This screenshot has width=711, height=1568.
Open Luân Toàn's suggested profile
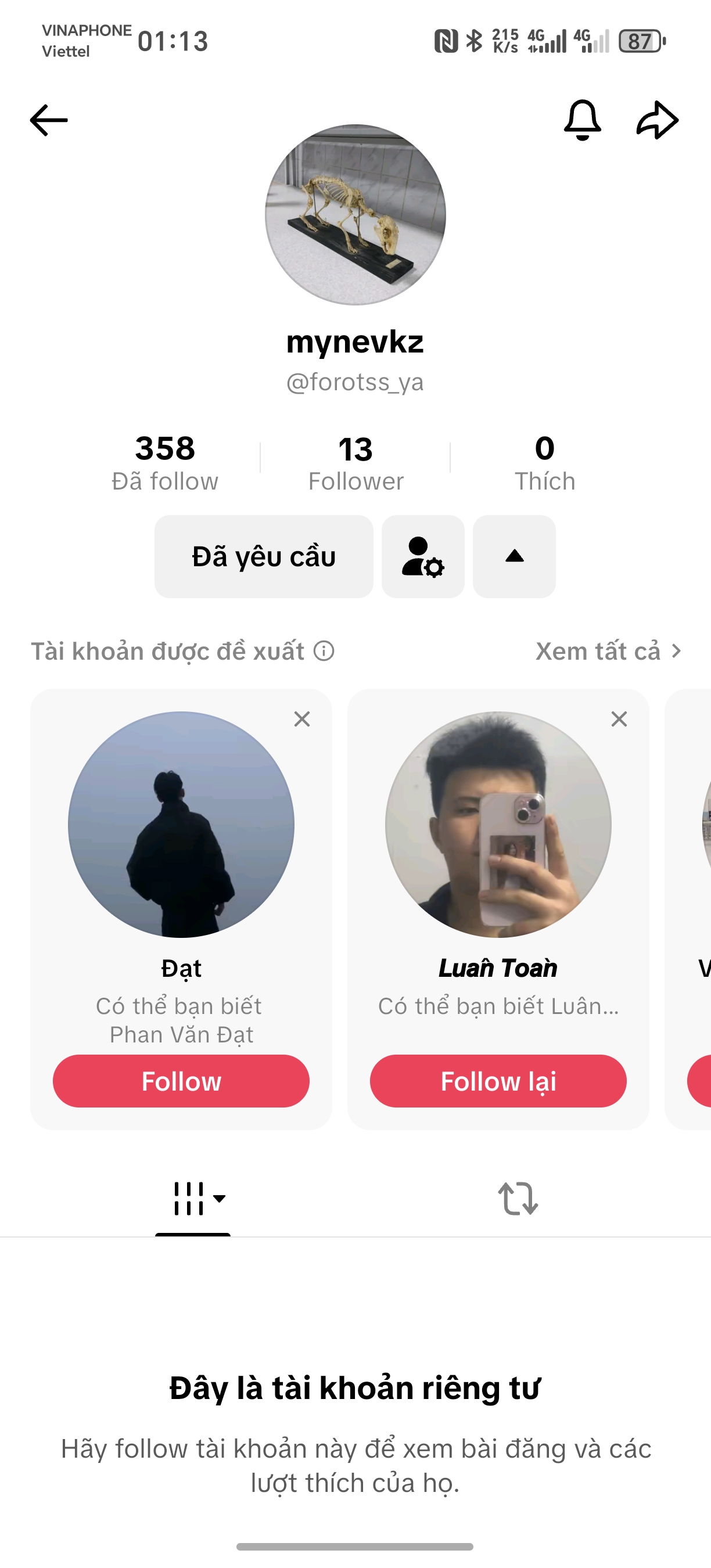click(x=498, y=825)
